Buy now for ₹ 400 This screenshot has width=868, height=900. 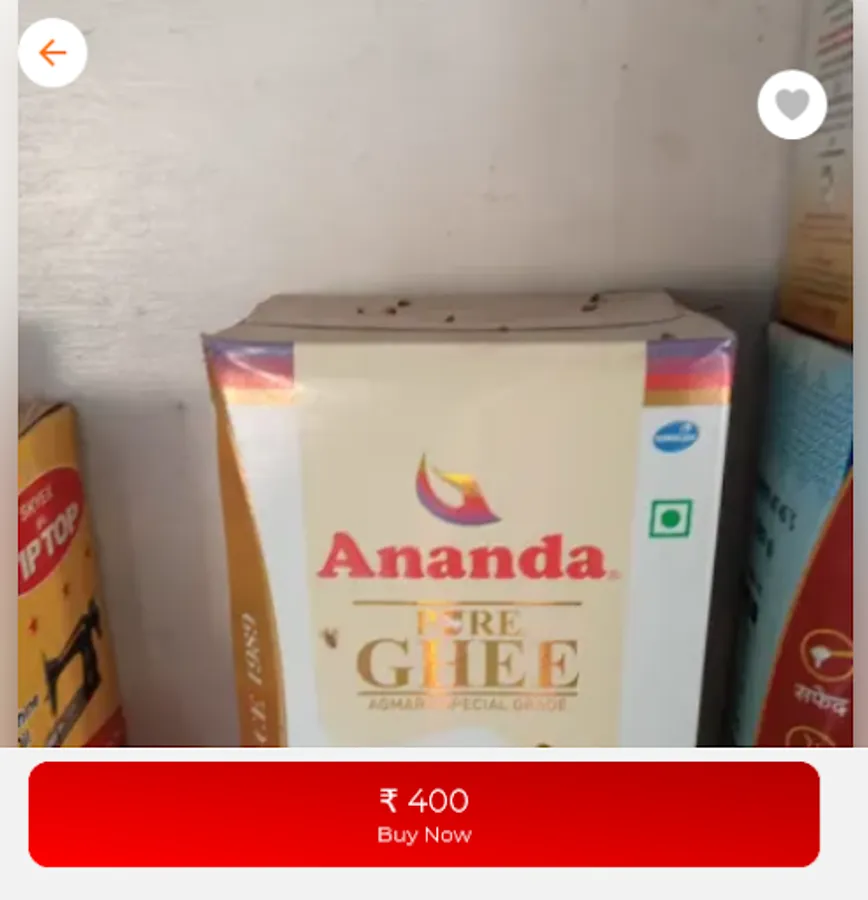(424, 814)
